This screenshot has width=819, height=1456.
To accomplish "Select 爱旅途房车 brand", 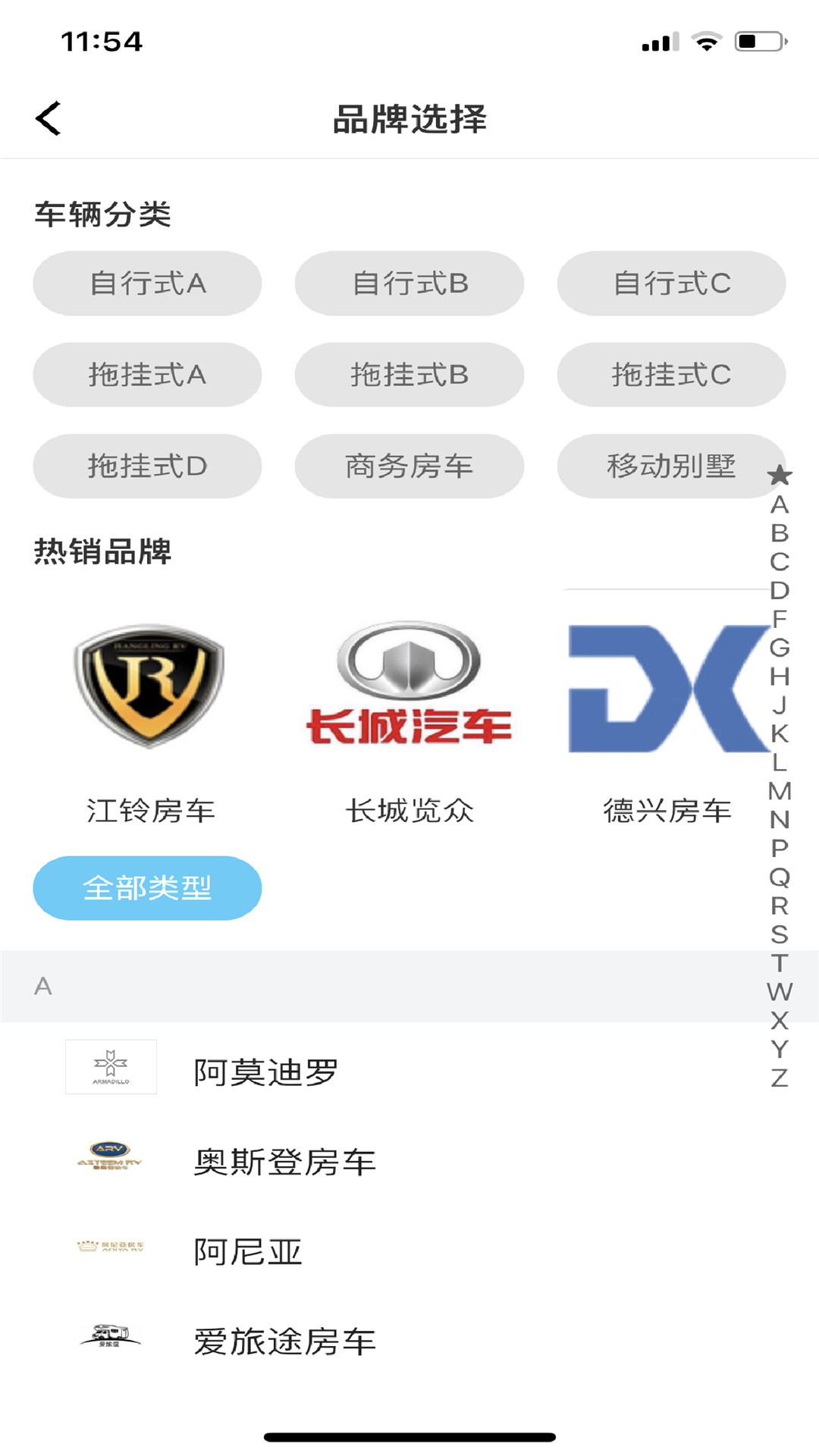I will coord(409,1341).
